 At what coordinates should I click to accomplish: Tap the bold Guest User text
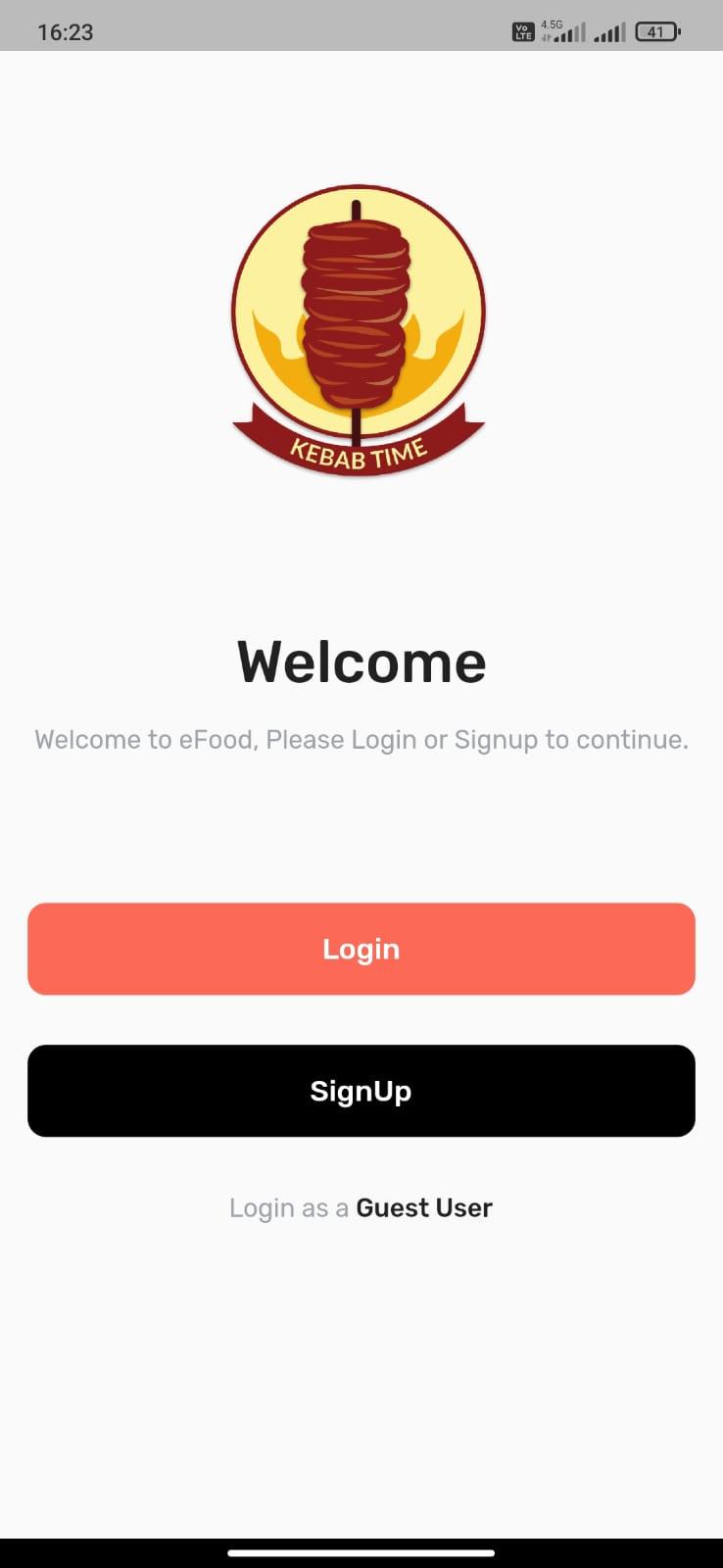[x=423, y=1207]
